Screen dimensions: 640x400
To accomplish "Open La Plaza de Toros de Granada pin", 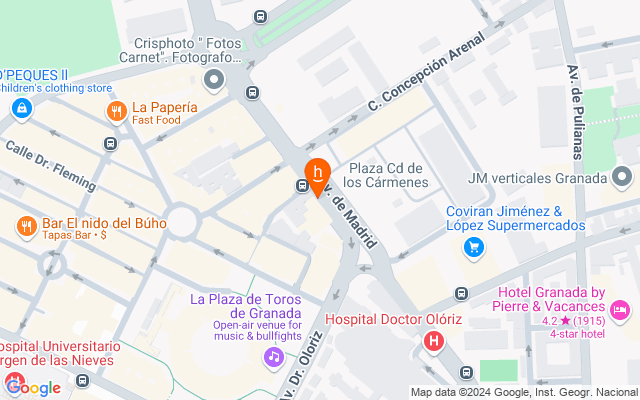I will 274,358.
